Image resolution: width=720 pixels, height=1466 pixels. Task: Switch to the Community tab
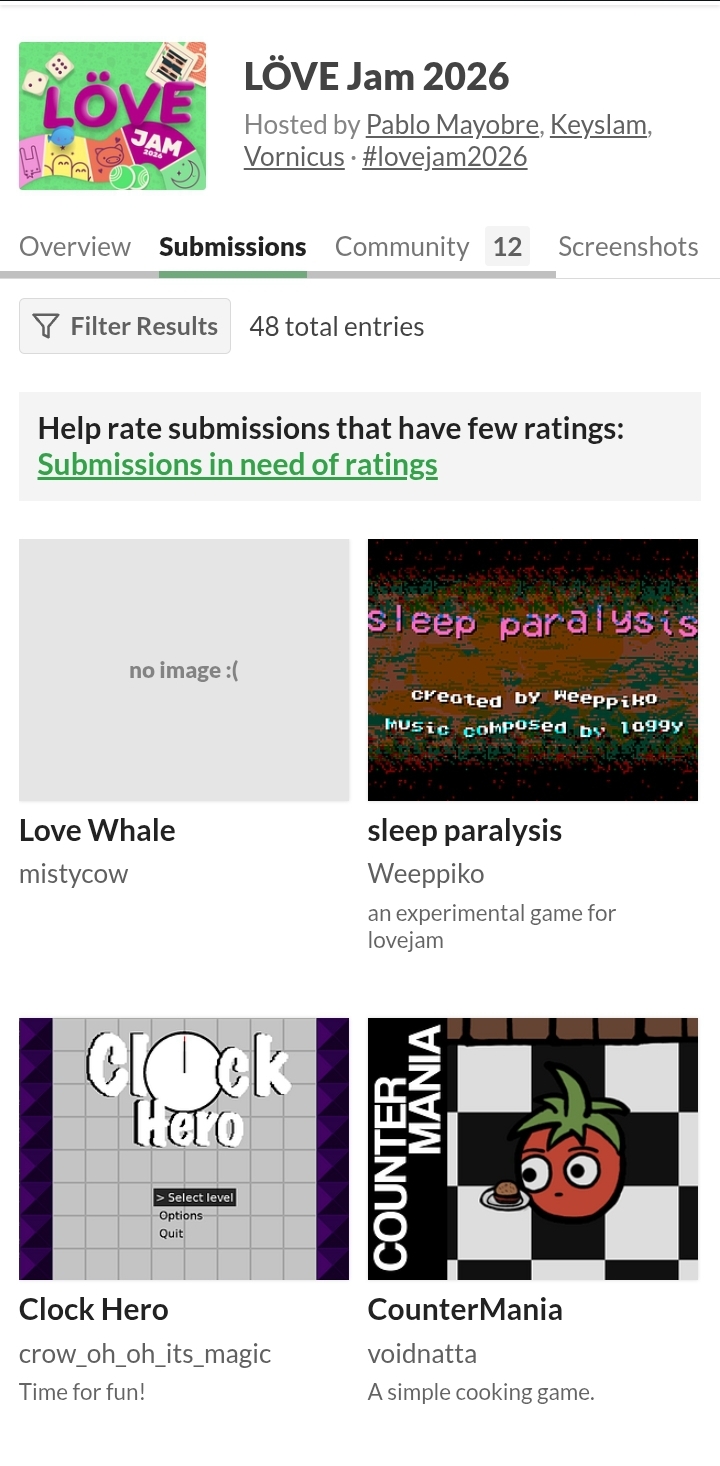tap(402, 247)
